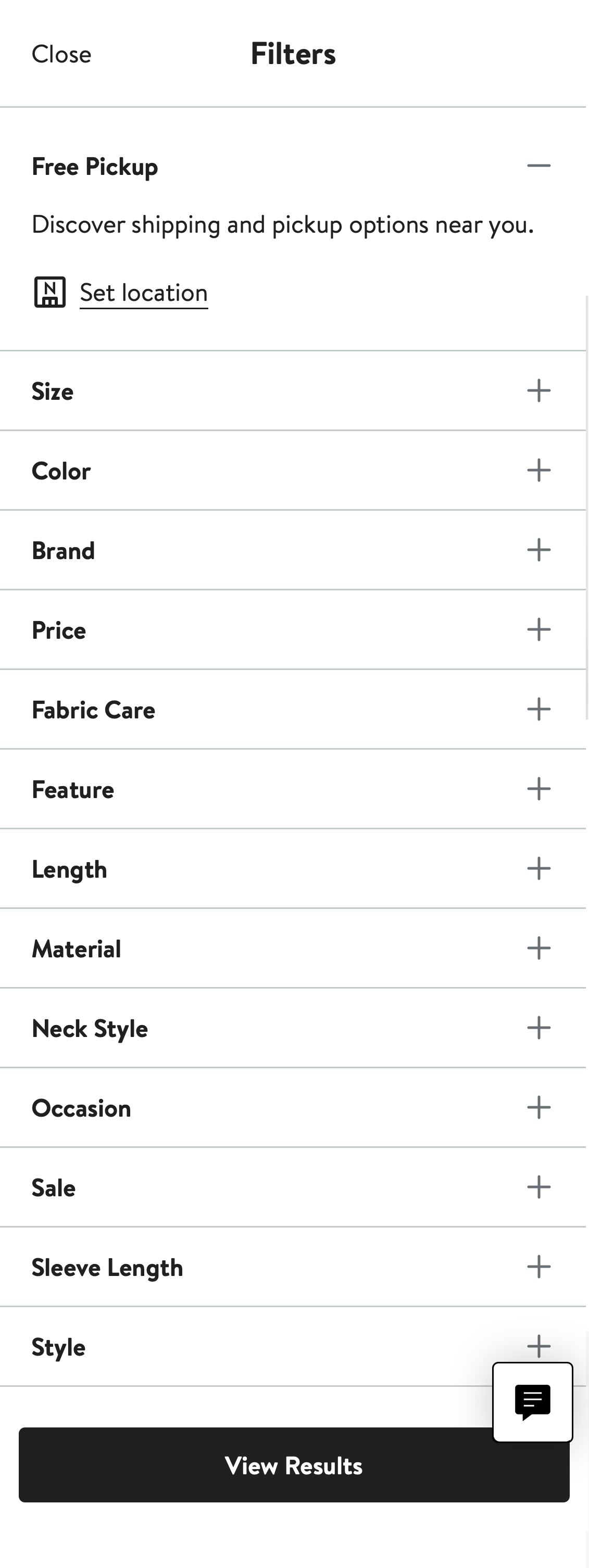Screen dimensions: 589x1568
Task: Expand the Sleeve Length filter section
Action: point(538,1267)
